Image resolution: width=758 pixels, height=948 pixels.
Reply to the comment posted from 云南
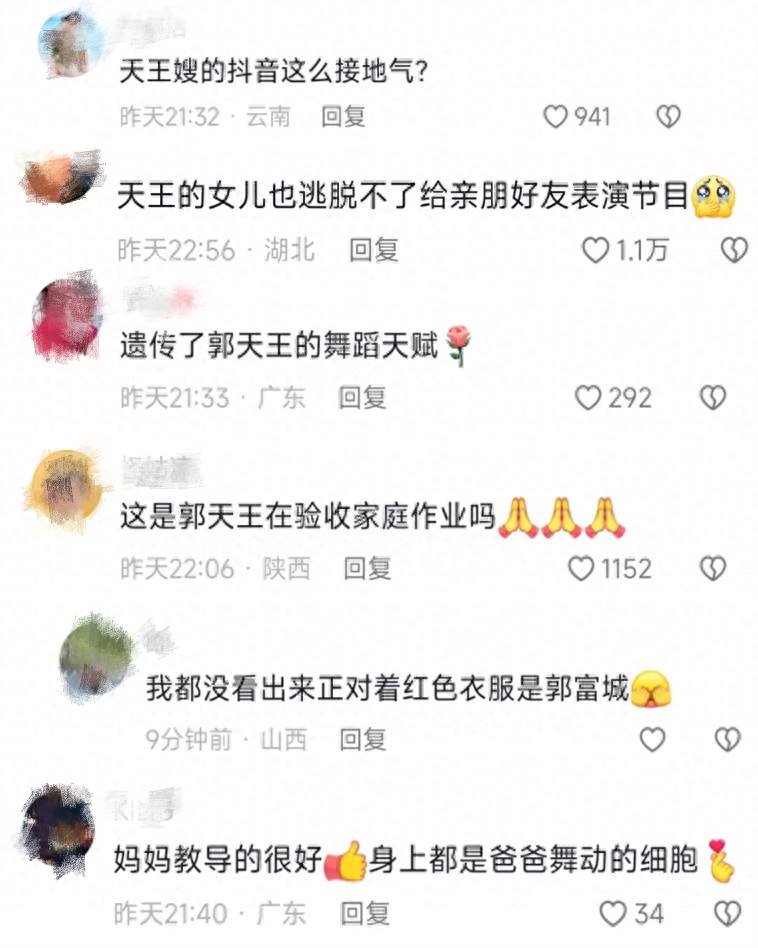pyautogui.click(x=343, y=117)
